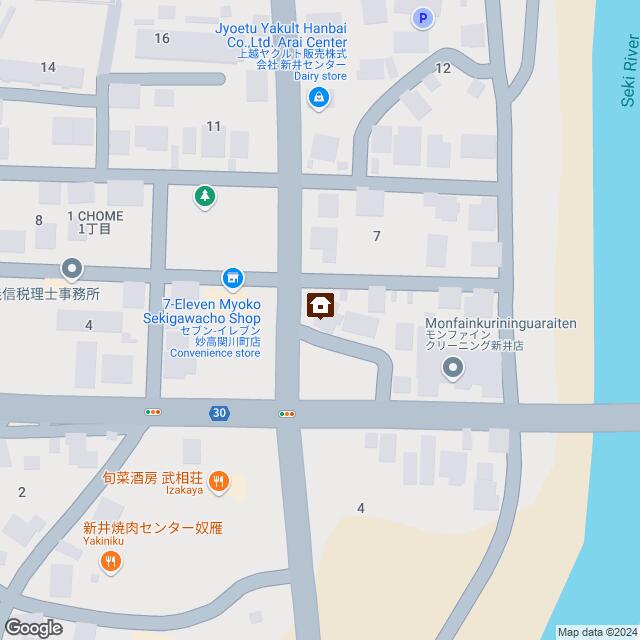640x640 pixels.
Task: Select the Jyoetu Yakult Hanbai dairy store pin
Action: [319, 97]
